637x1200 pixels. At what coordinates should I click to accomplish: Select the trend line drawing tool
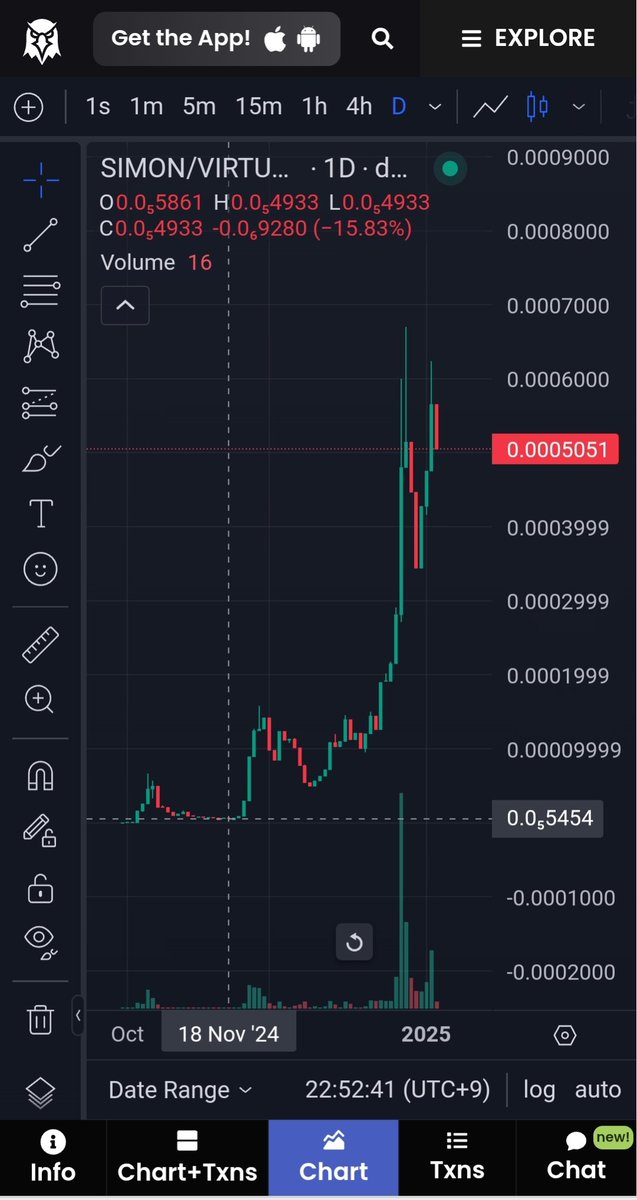pos(40,235)
